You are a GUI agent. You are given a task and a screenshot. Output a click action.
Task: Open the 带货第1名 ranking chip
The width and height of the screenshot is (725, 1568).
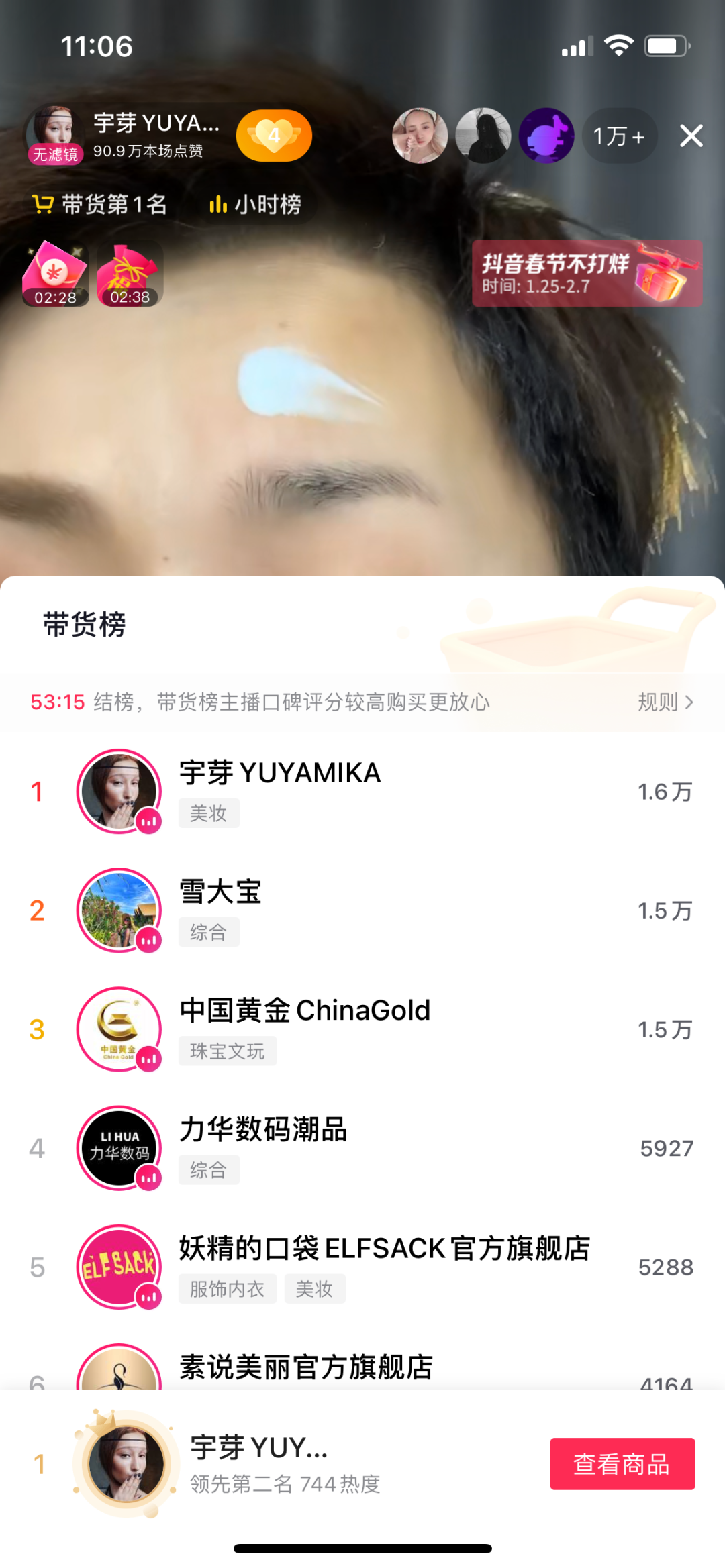pyautogui.click(x=100, y=205)
